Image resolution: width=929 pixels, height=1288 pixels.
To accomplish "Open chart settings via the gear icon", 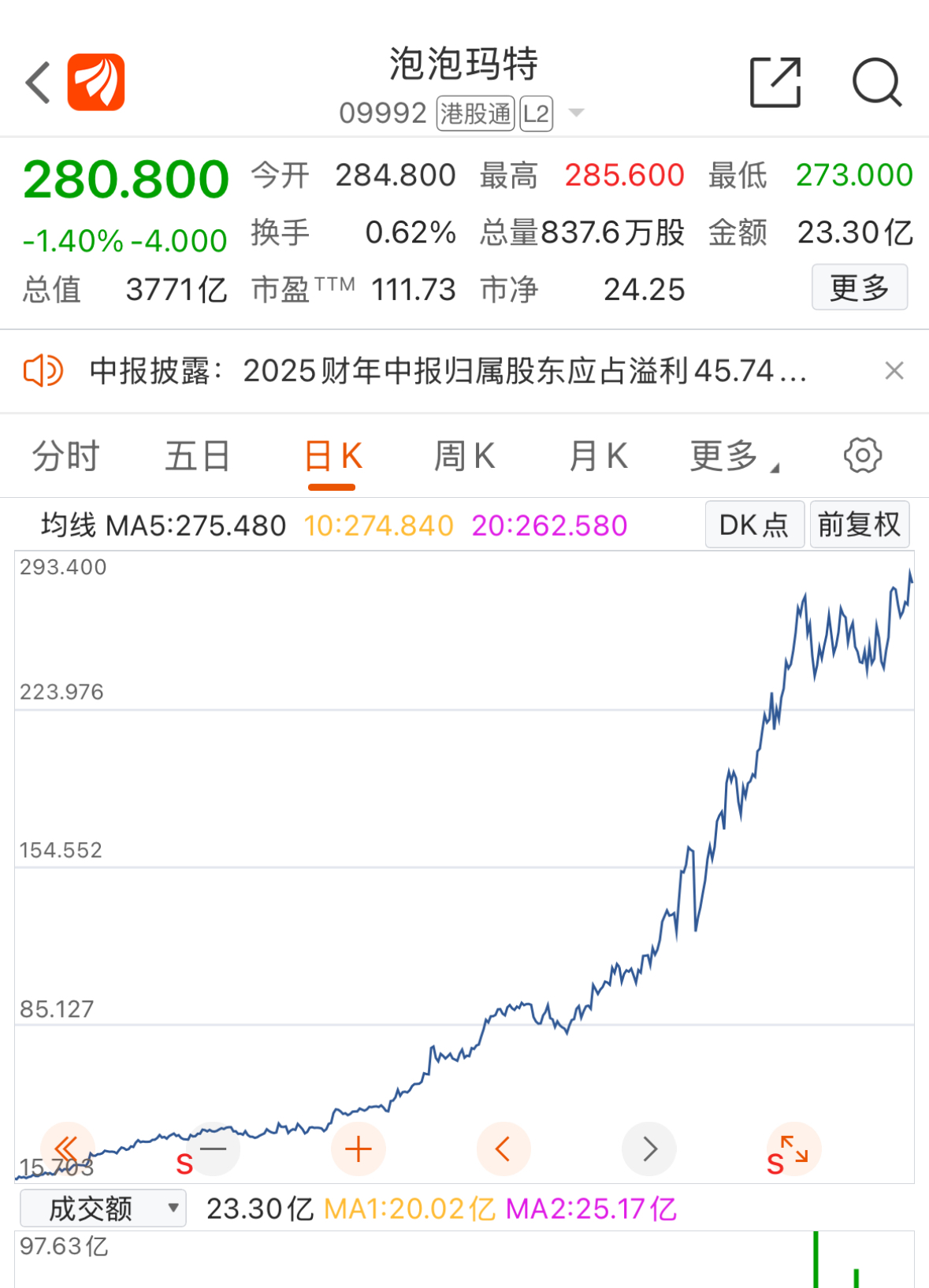I will 864,455.
